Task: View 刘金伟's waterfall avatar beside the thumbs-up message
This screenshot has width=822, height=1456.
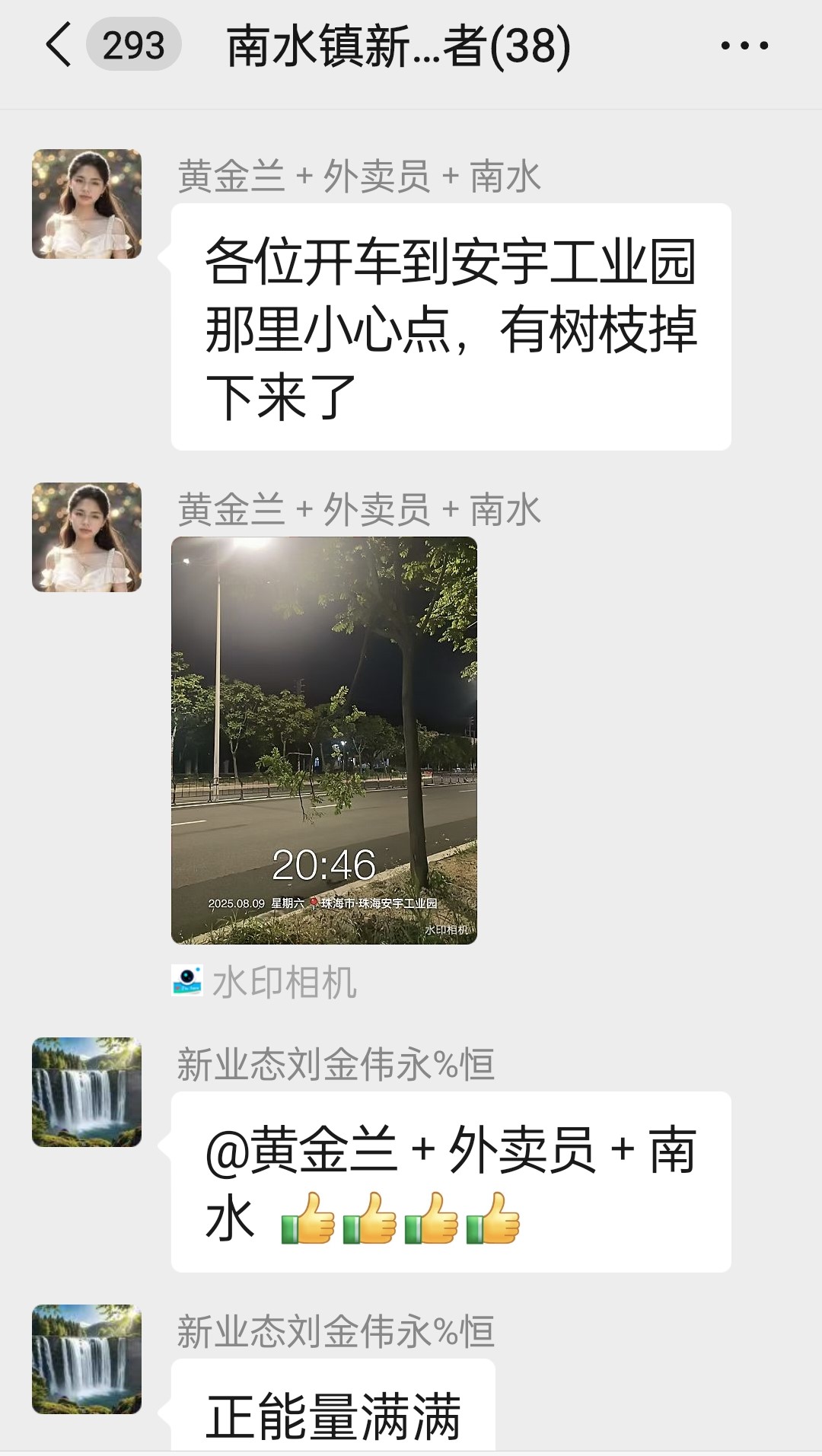Action: pos(87,1091)
